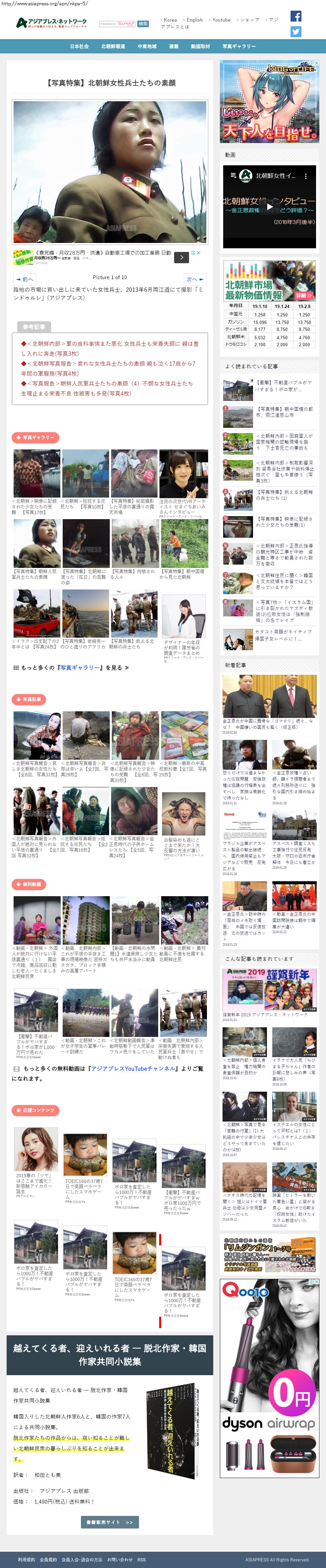Open the お問い合わせ footer link
The height and width of the screenshot is (1568, 326).
pos(120,1559)
